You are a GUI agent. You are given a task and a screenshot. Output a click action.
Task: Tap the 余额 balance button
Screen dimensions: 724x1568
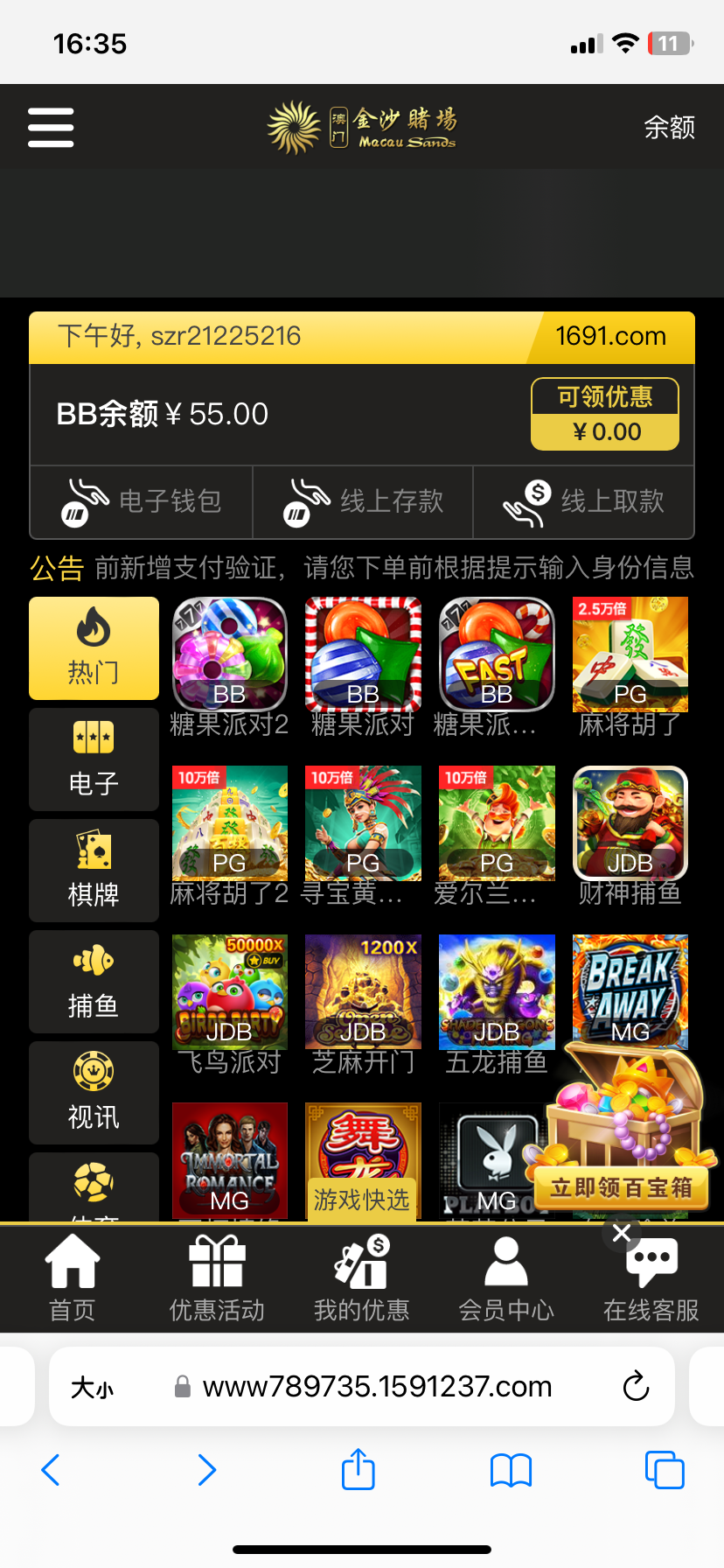click(x=669, y=128)
